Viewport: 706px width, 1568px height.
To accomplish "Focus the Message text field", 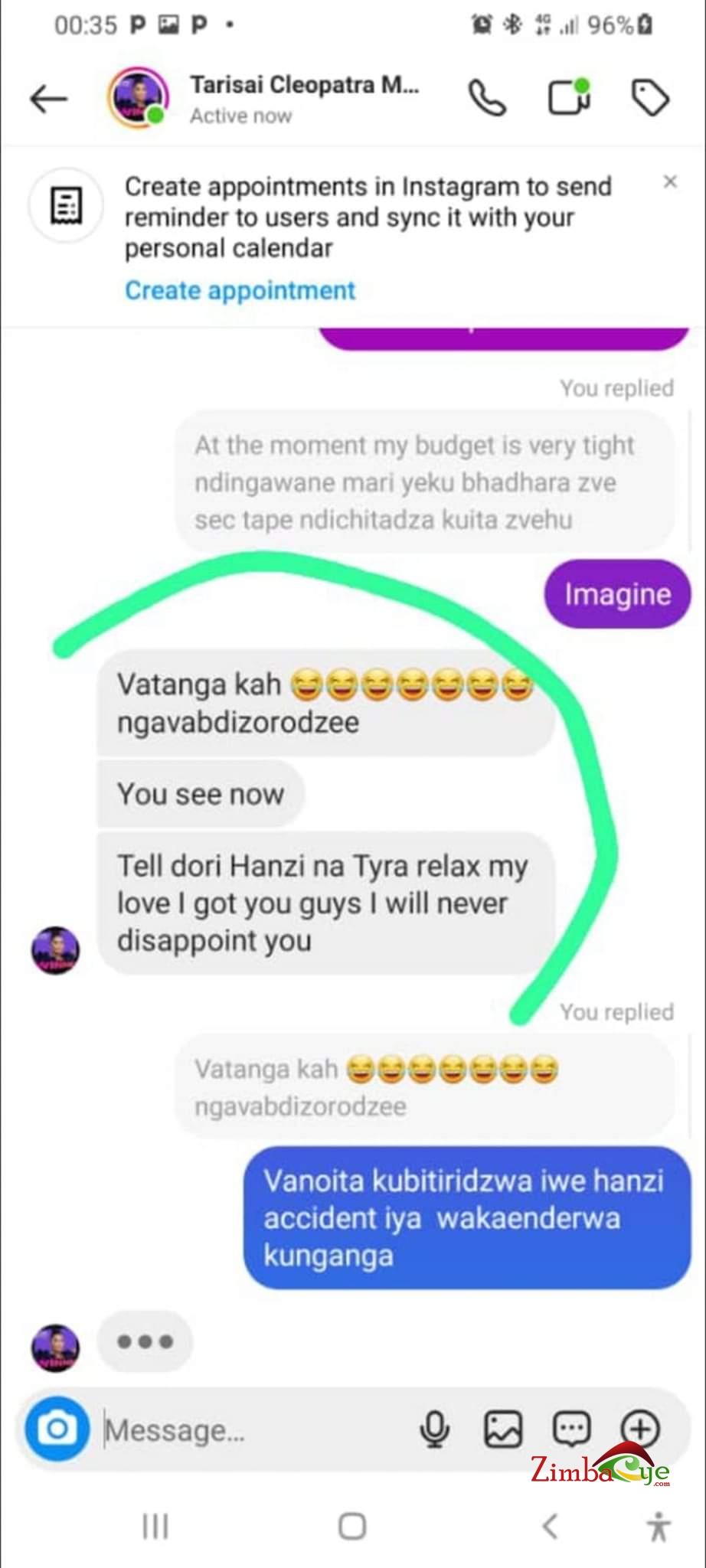I will (253, 1430).
